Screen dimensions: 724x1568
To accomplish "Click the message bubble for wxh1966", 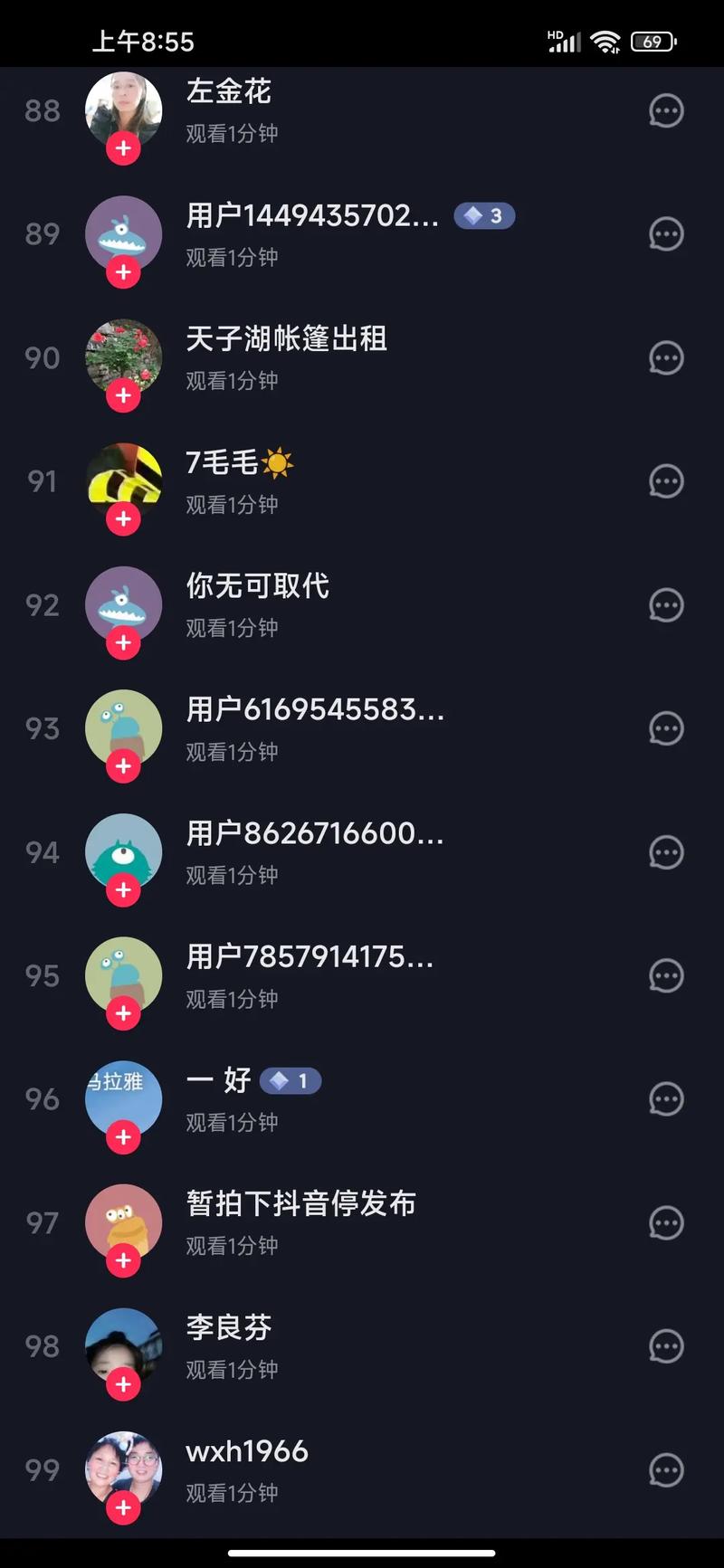I will (x=666, y=1469).
